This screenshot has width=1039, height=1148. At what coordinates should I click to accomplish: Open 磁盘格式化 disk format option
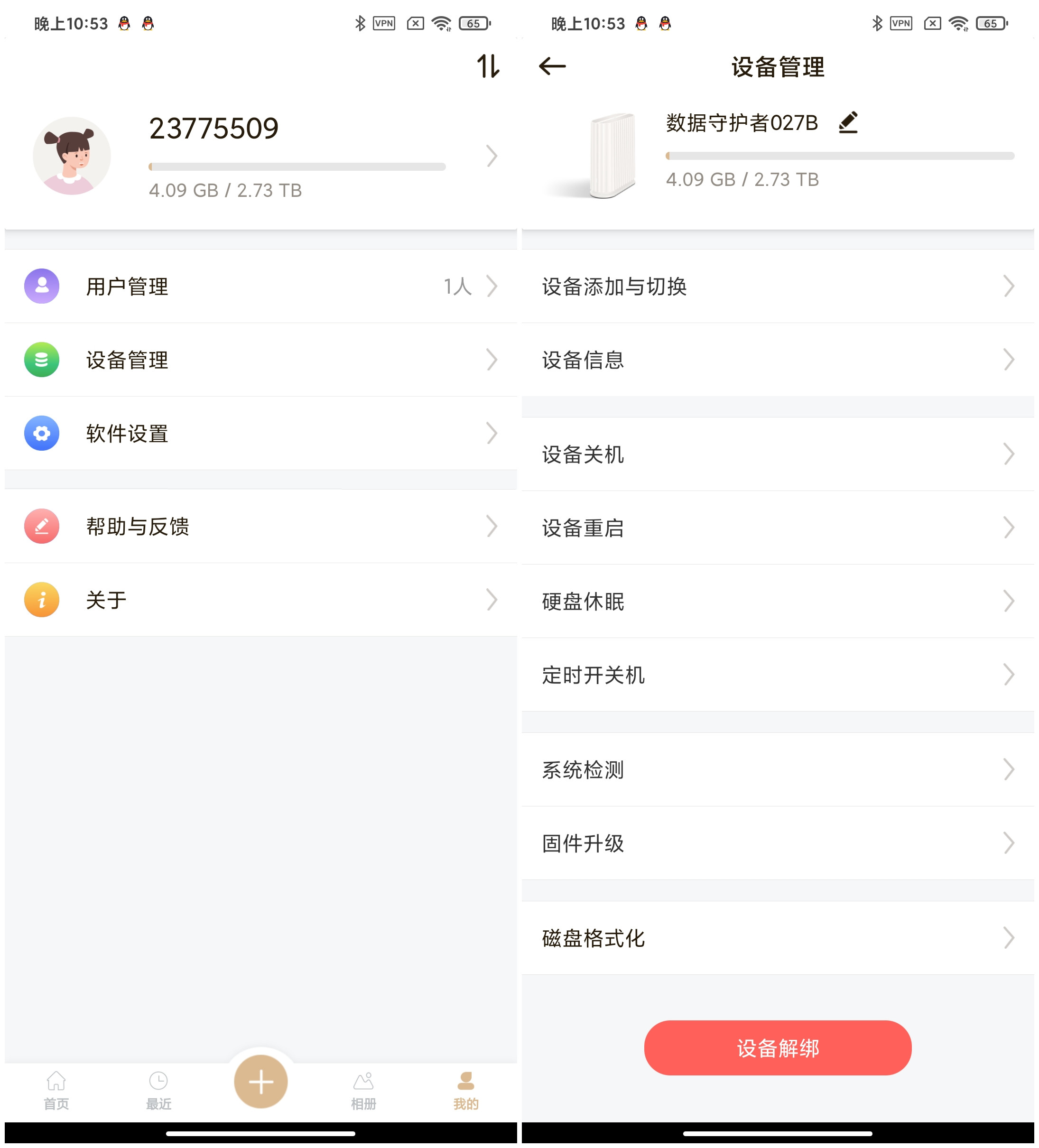tap(778, 938)
